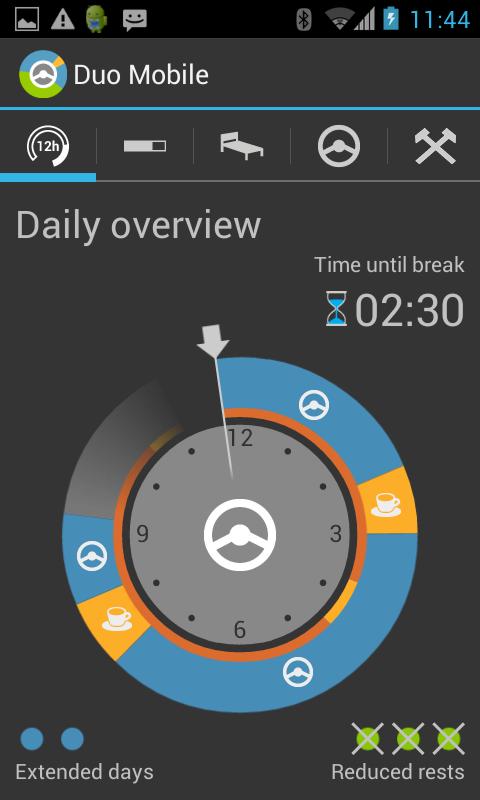Open the bed rest tab
This screenshot has width=480, height=800.
pyautogui.click(x=242, y=146)
